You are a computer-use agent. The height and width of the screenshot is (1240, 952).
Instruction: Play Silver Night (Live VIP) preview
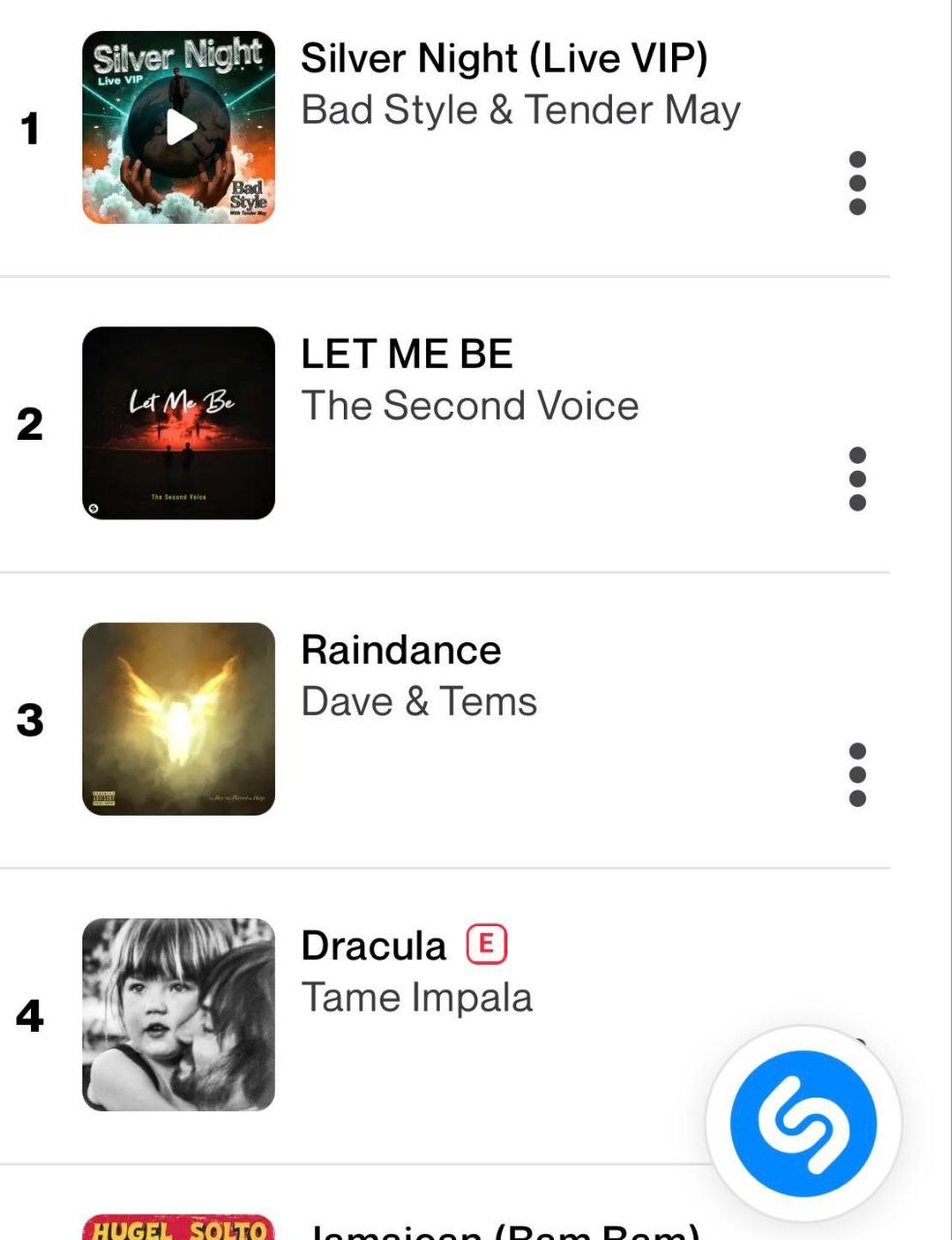[x=180, y=127]
